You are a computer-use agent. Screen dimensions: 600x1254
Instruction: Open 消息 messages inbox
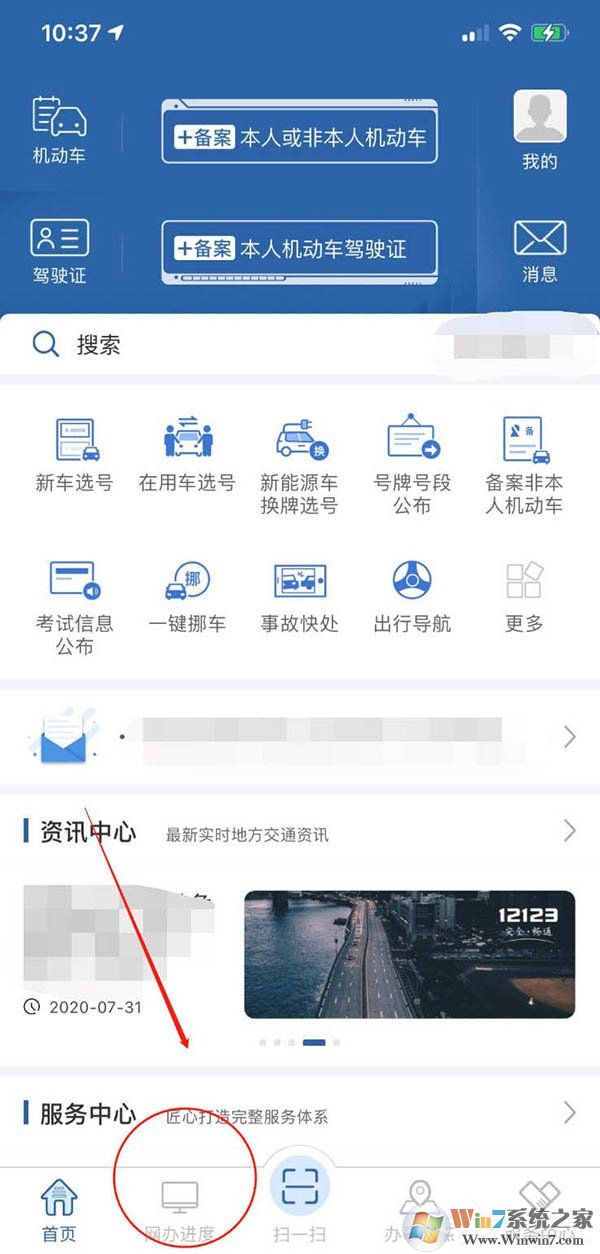pos(539,250)
